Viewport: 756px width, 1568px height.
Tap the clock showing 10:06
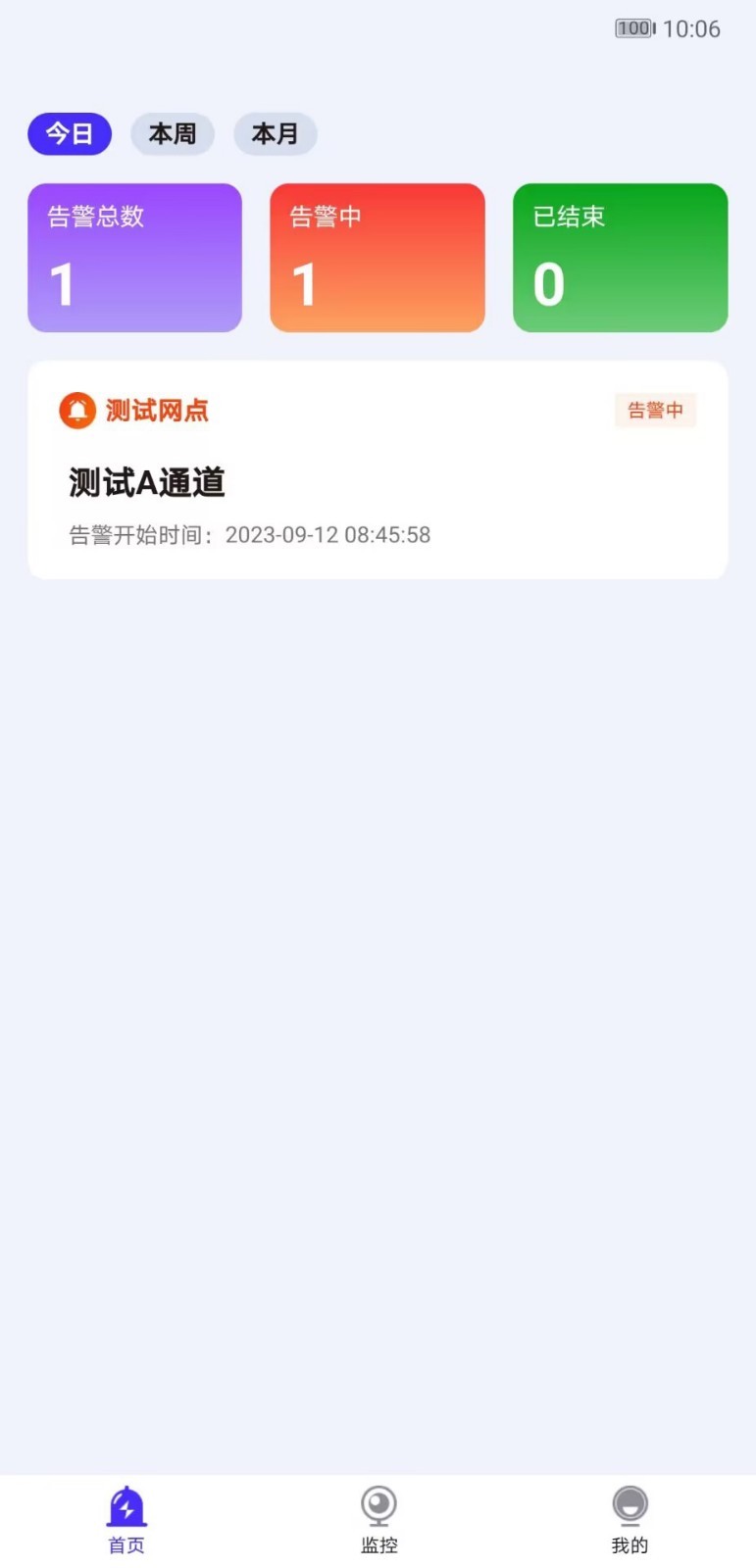coord(692,28)
